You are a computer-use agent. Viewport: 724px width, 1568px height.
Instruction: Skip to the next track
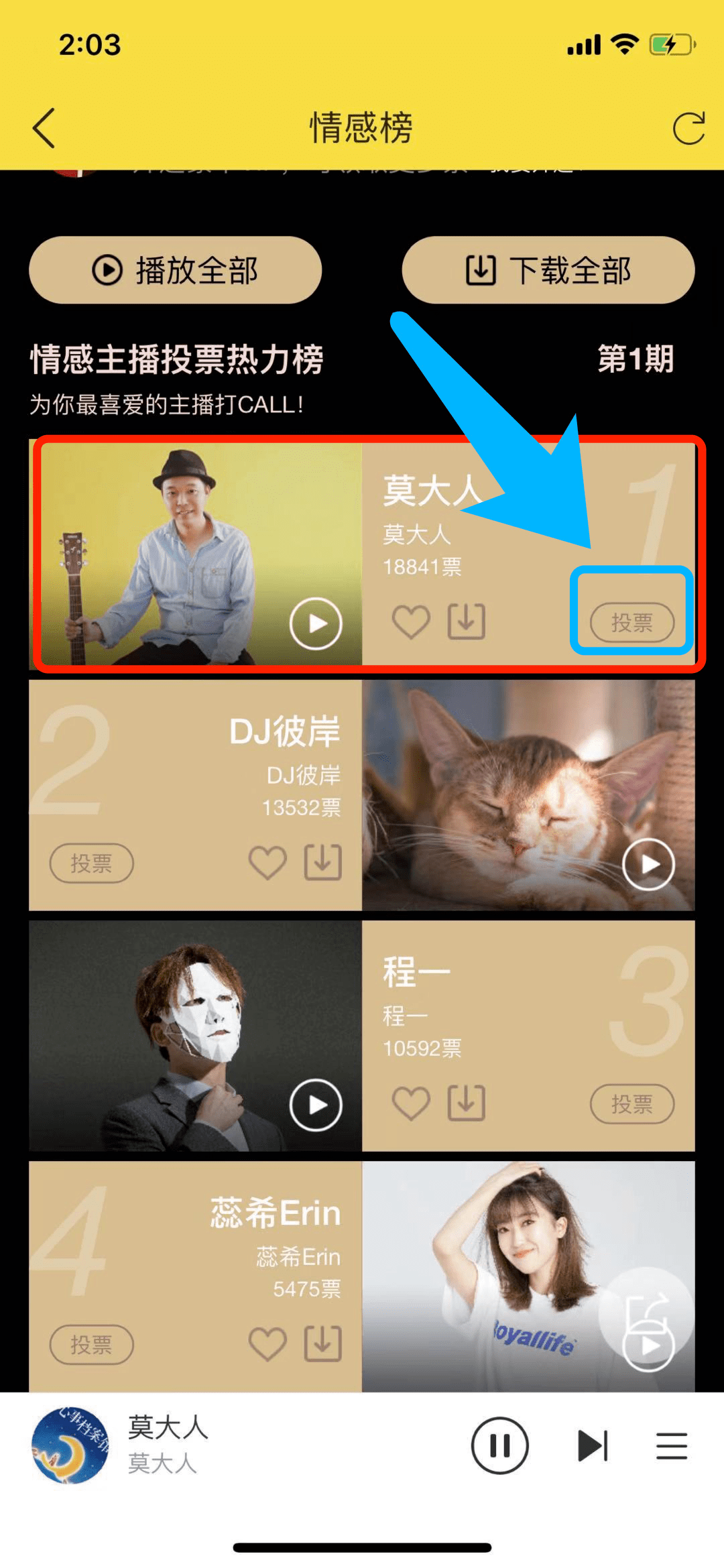(593, 1445)
